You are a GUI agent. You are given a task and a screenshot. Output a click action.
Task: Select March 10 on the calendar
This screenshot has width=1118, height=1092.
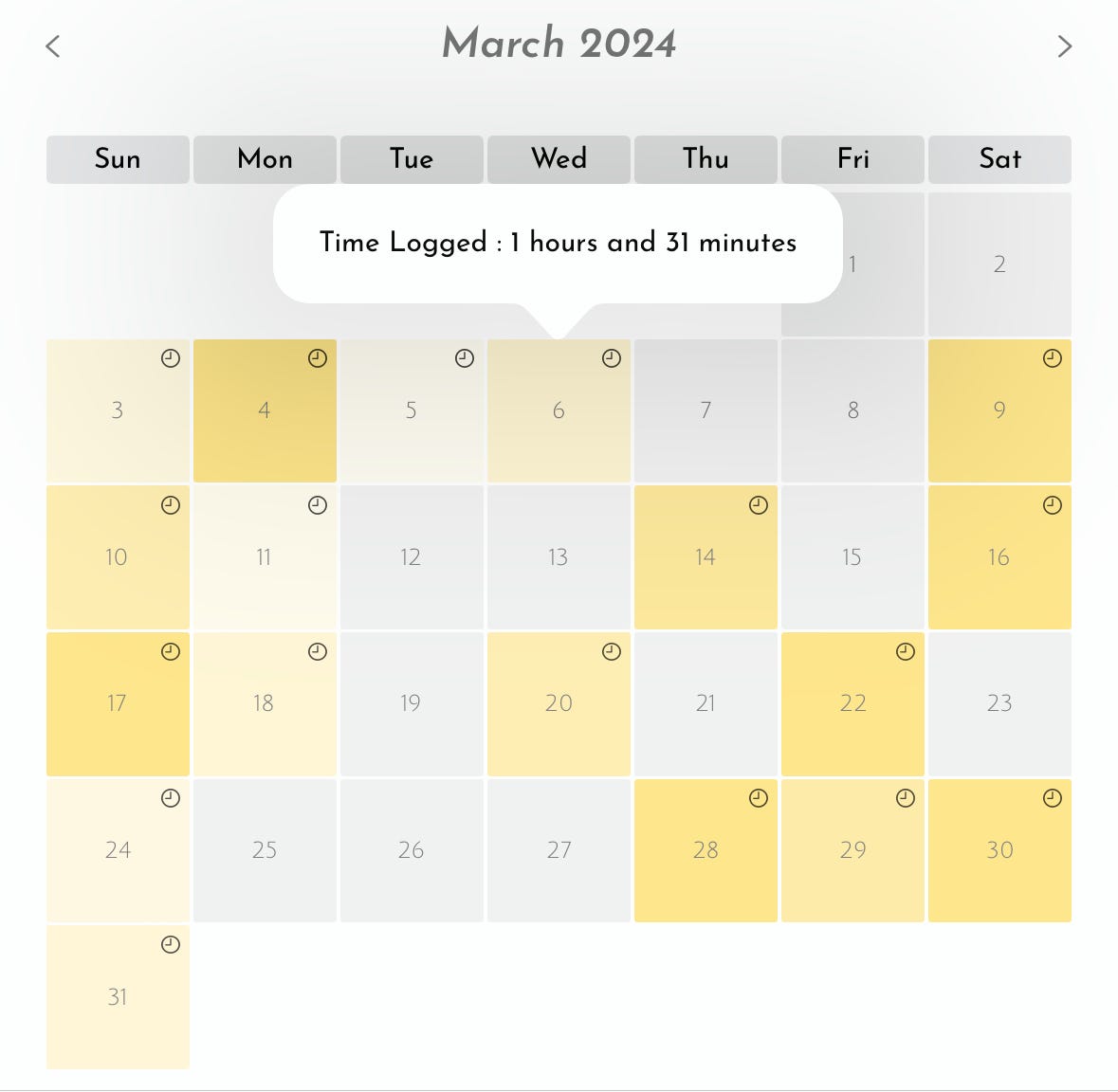118,557
